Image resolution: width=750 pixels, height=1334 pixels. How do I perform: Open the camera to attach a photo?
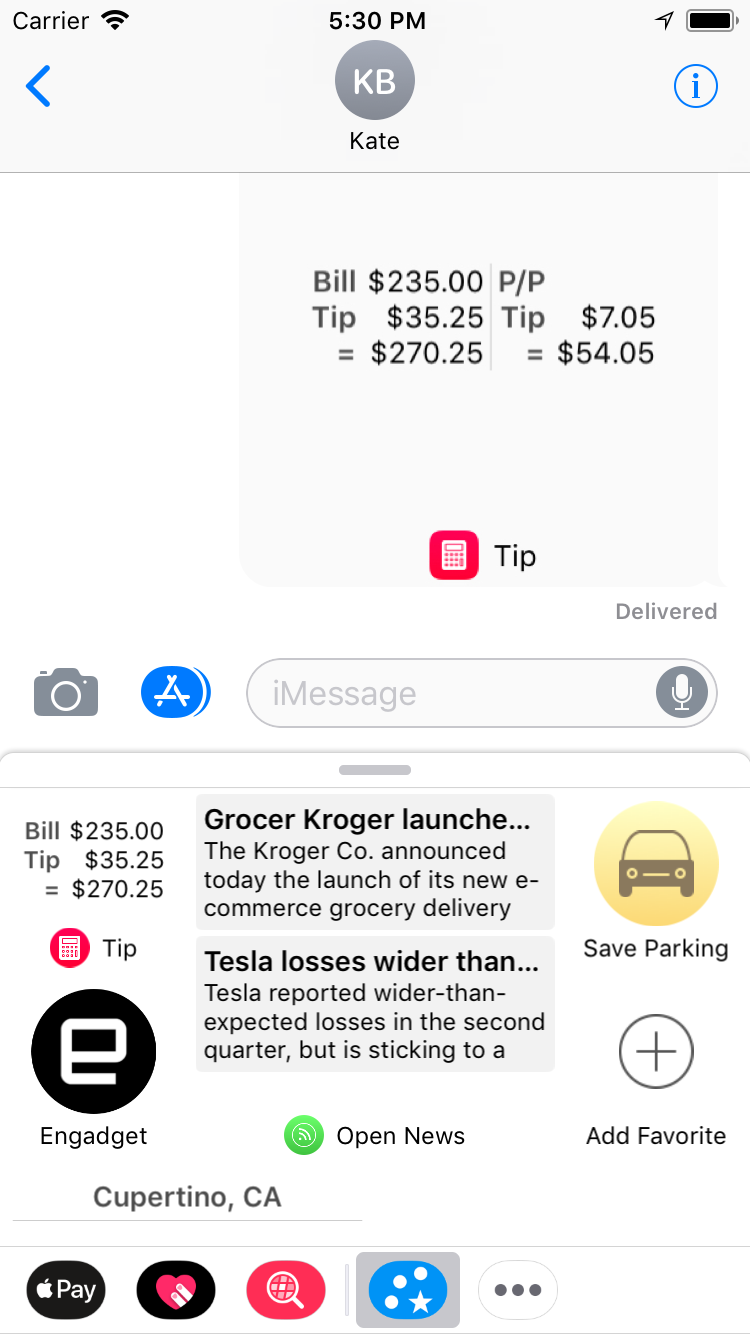[66, 692]
